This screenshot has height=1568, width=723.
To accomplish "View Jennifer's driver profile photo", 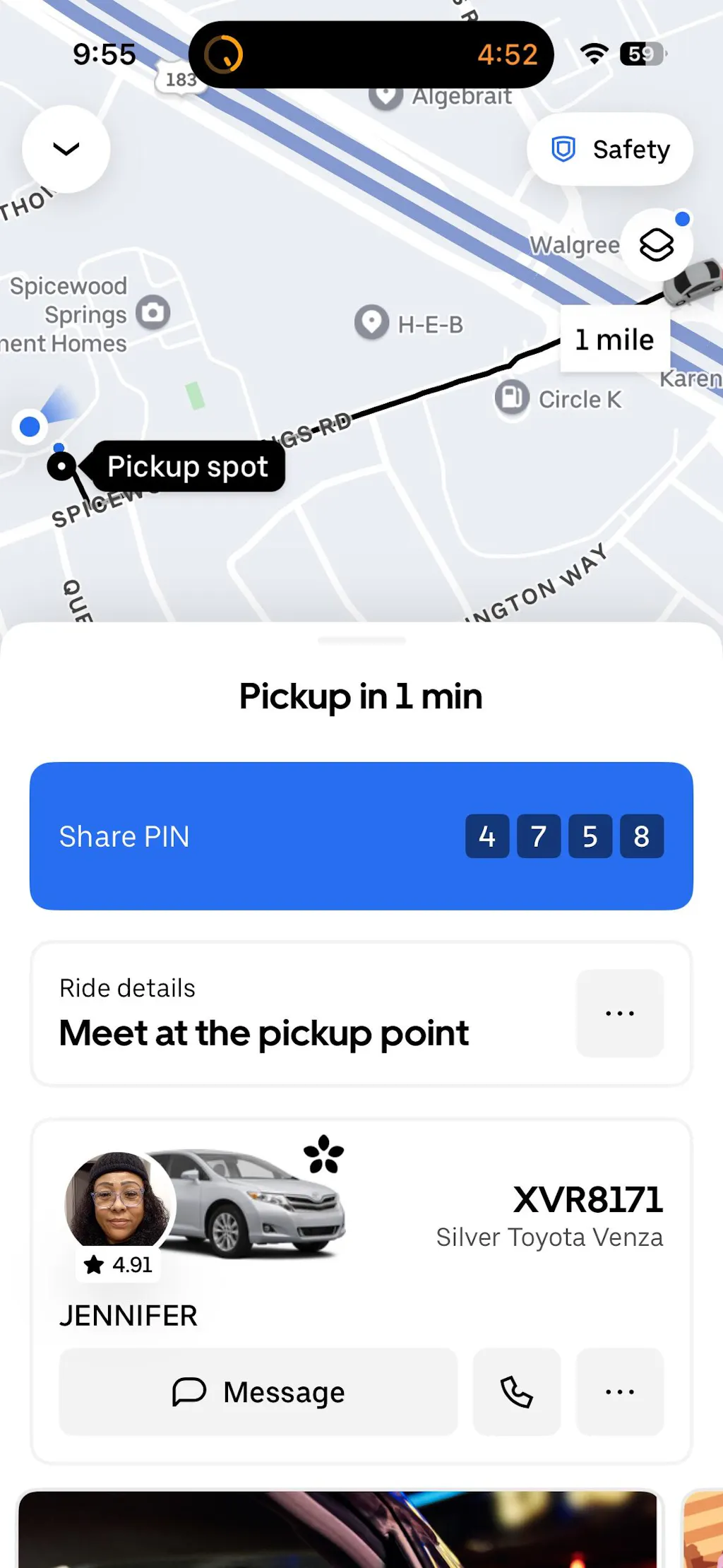I will click(x=118, y=1200).
